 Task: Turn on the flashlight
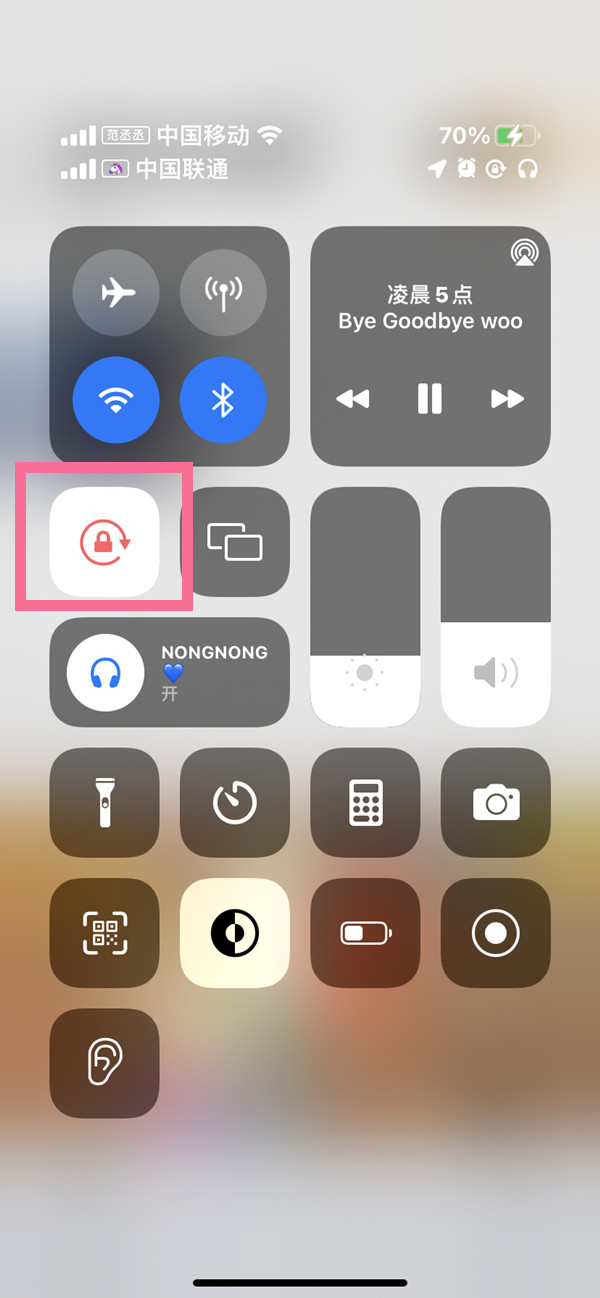click(x=105, y=802)
